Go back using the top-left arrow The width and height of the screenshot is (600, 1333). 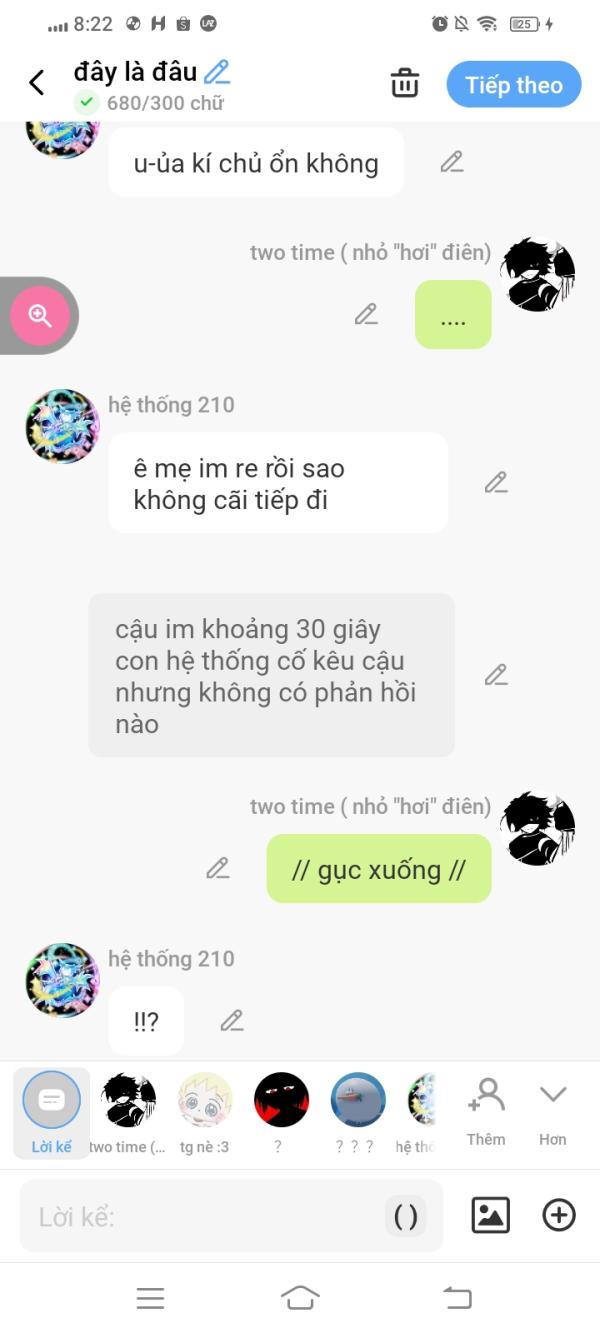37,83
